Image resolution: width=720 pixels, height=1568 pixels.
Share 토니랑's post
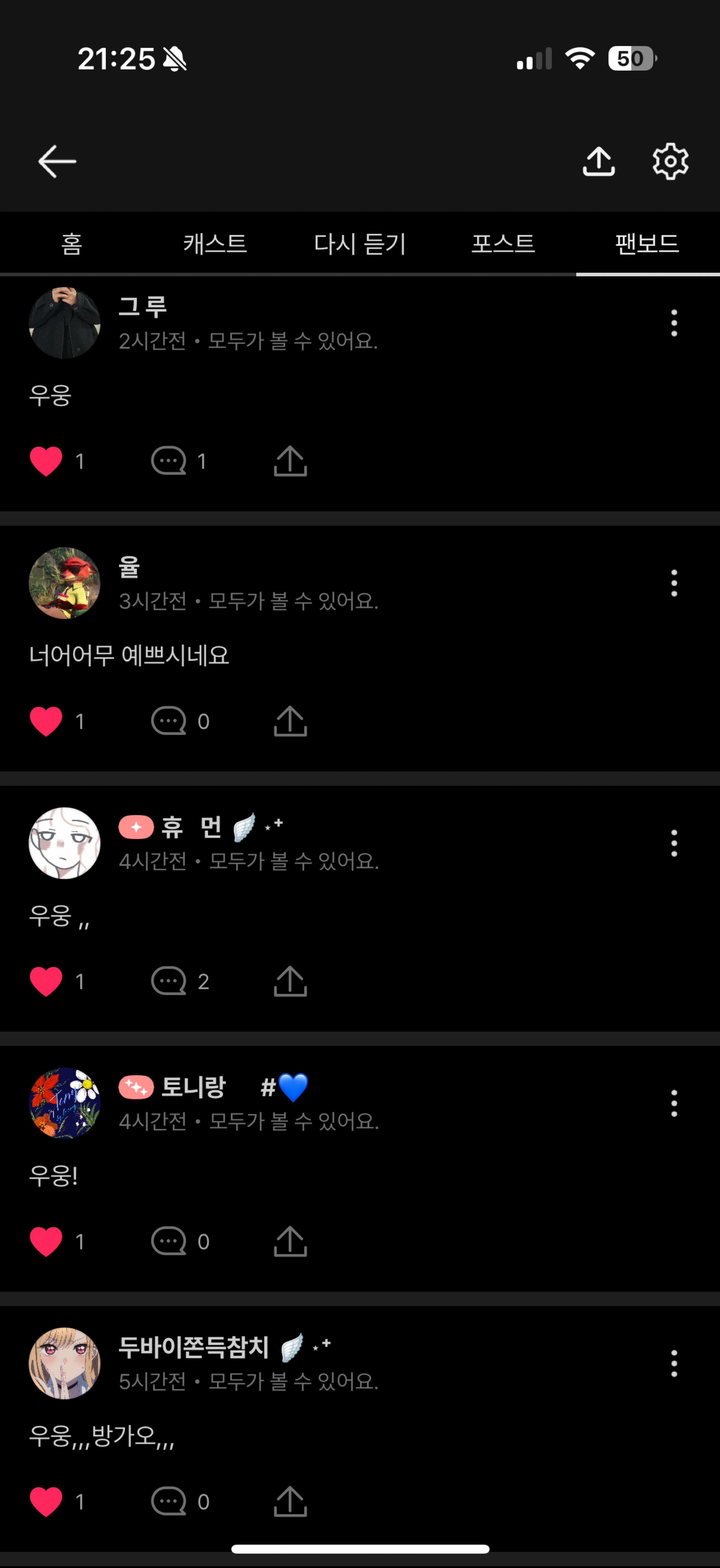290,1241
